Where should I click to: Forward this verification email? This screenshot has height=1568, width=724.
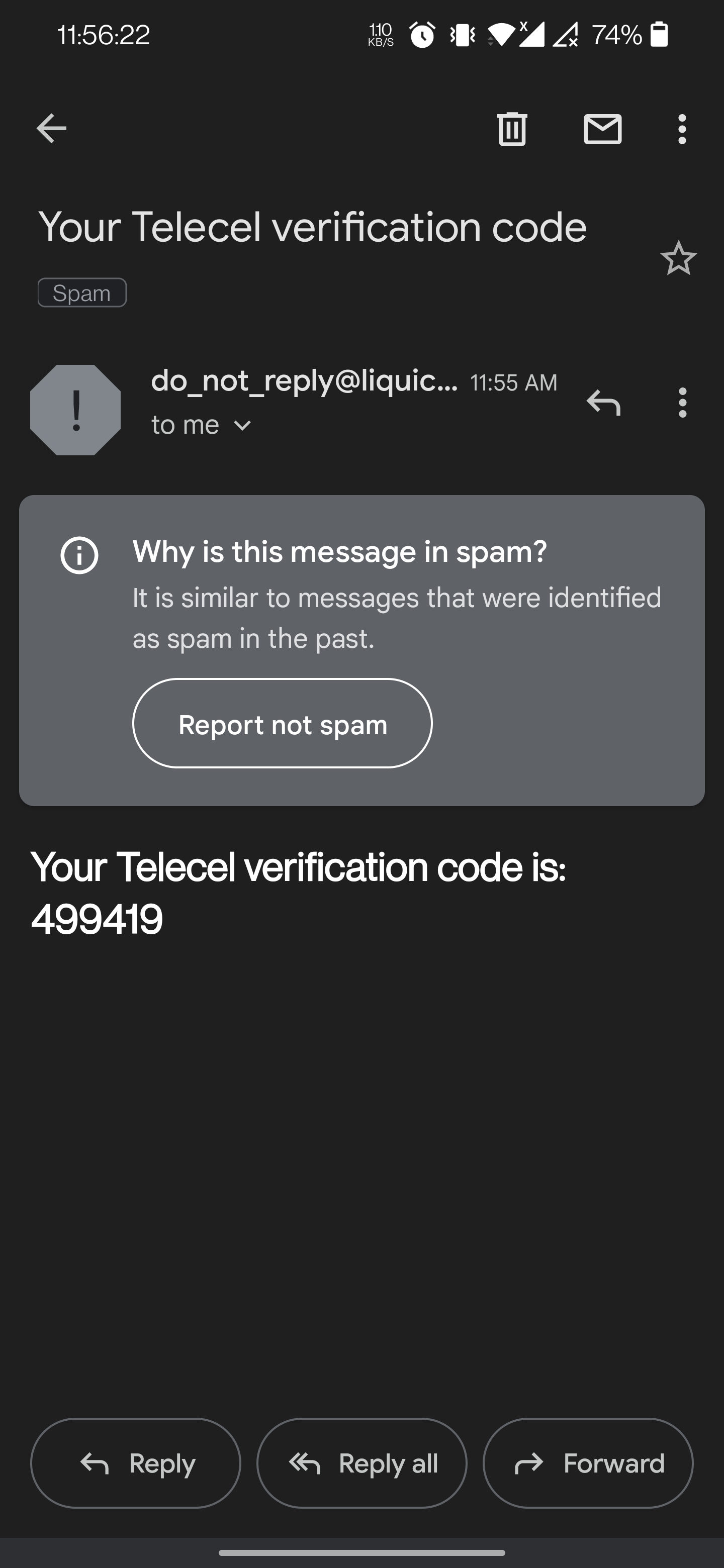tap(588, 1463)
